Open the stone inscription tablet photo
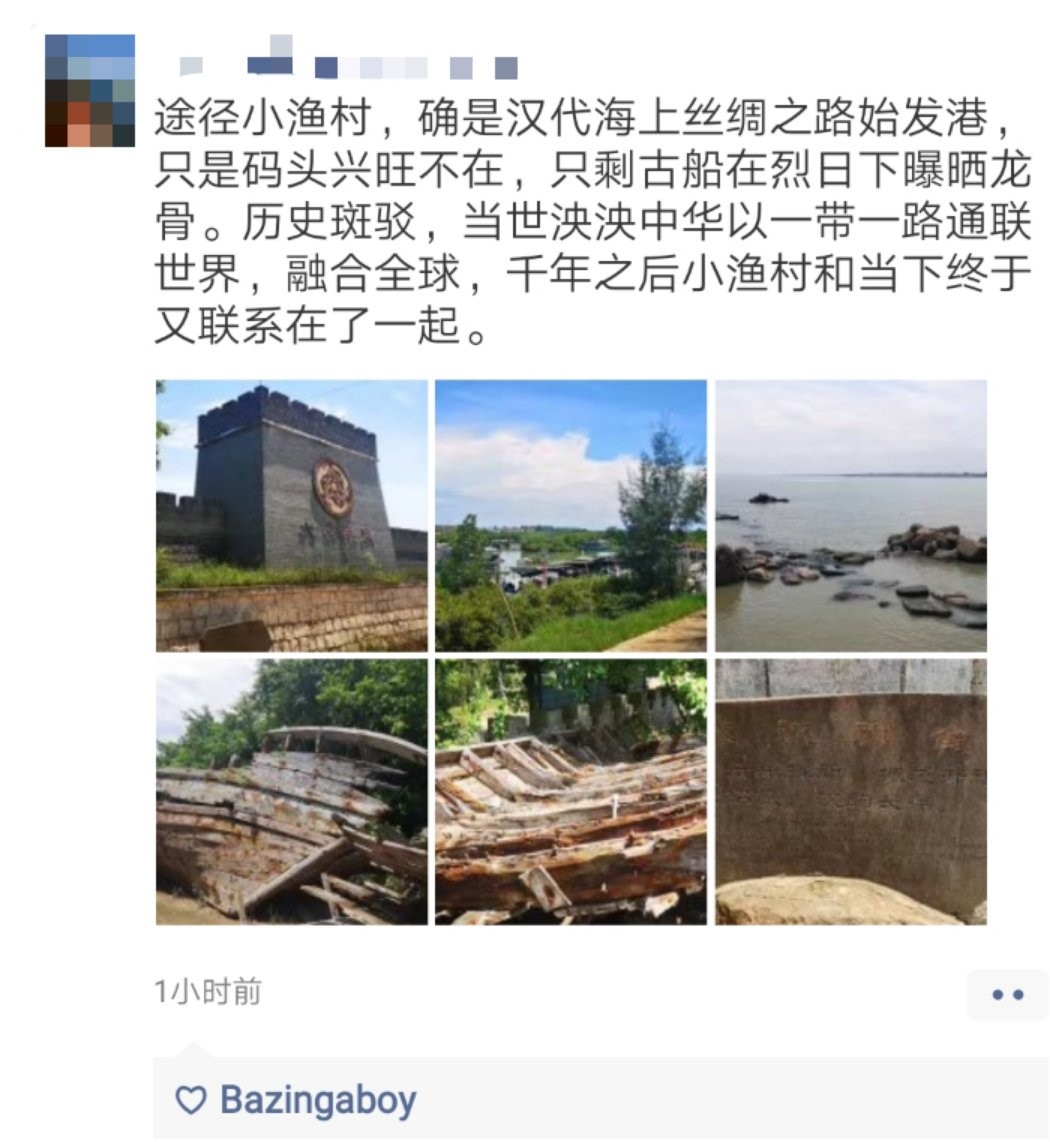This screenshot has width=1050, height=1142. pos(850,791)
